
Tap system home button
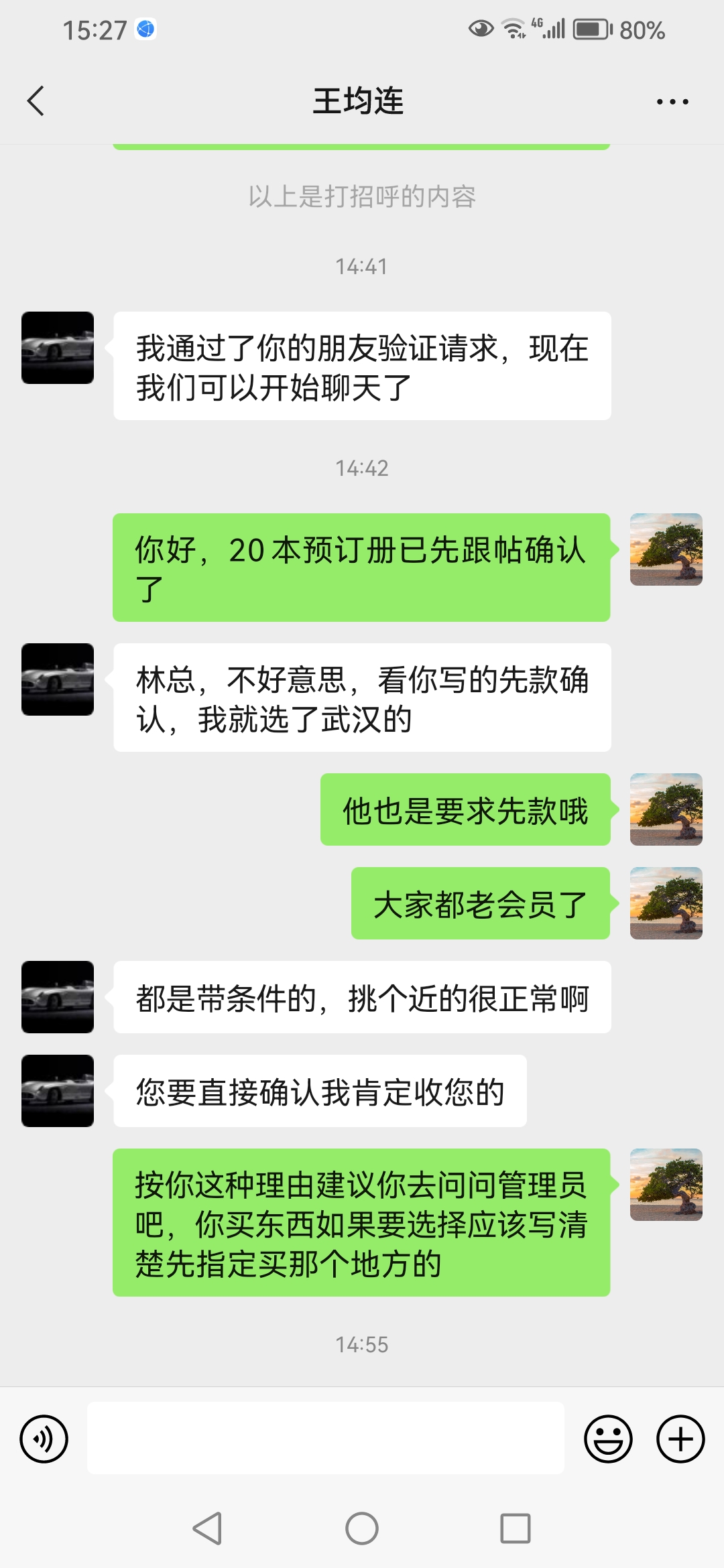[362, 1528]
